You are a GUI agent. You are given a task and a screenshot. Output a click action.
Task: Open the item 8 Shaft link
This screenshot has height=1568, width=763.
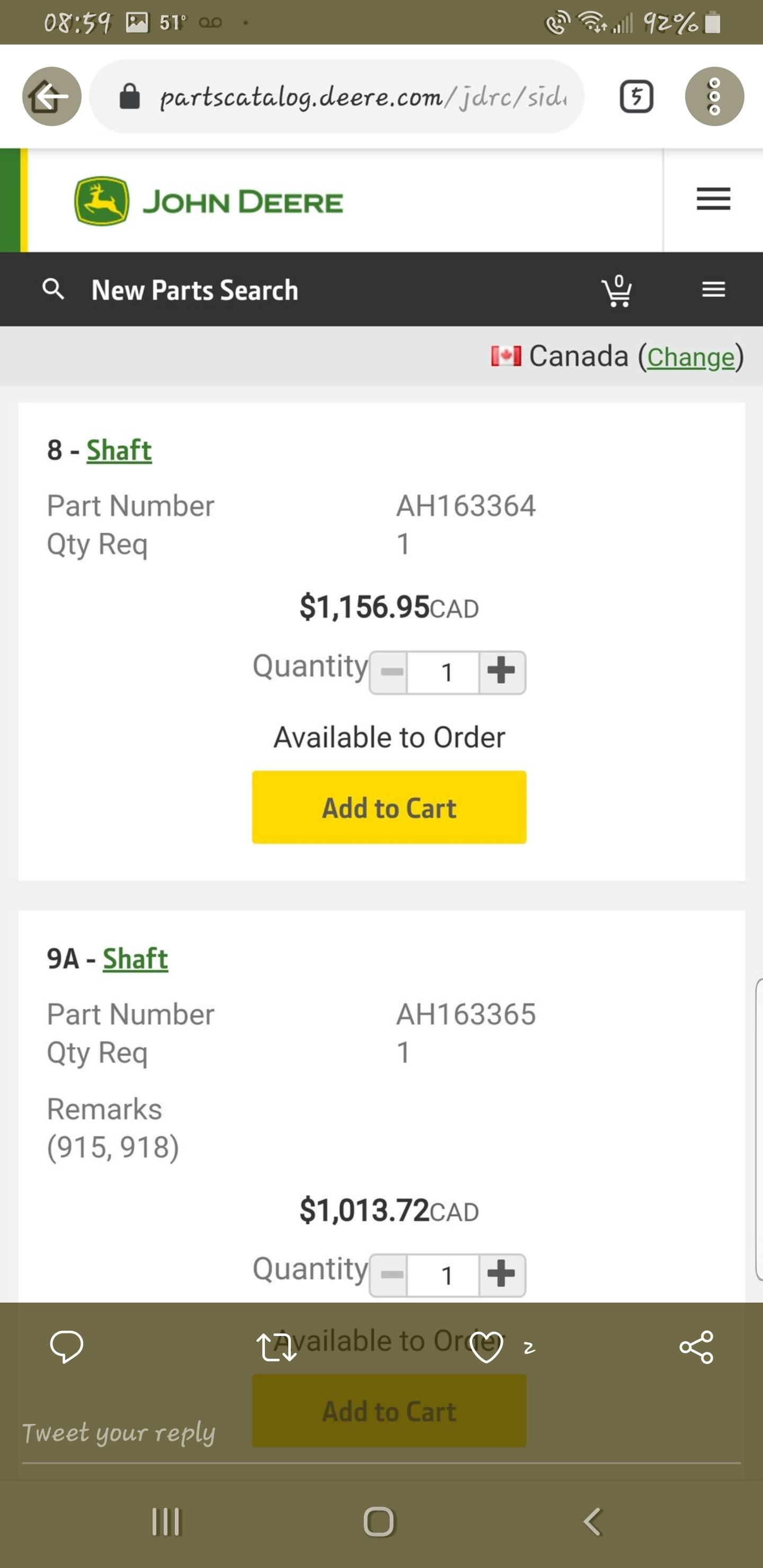point(119,450)
